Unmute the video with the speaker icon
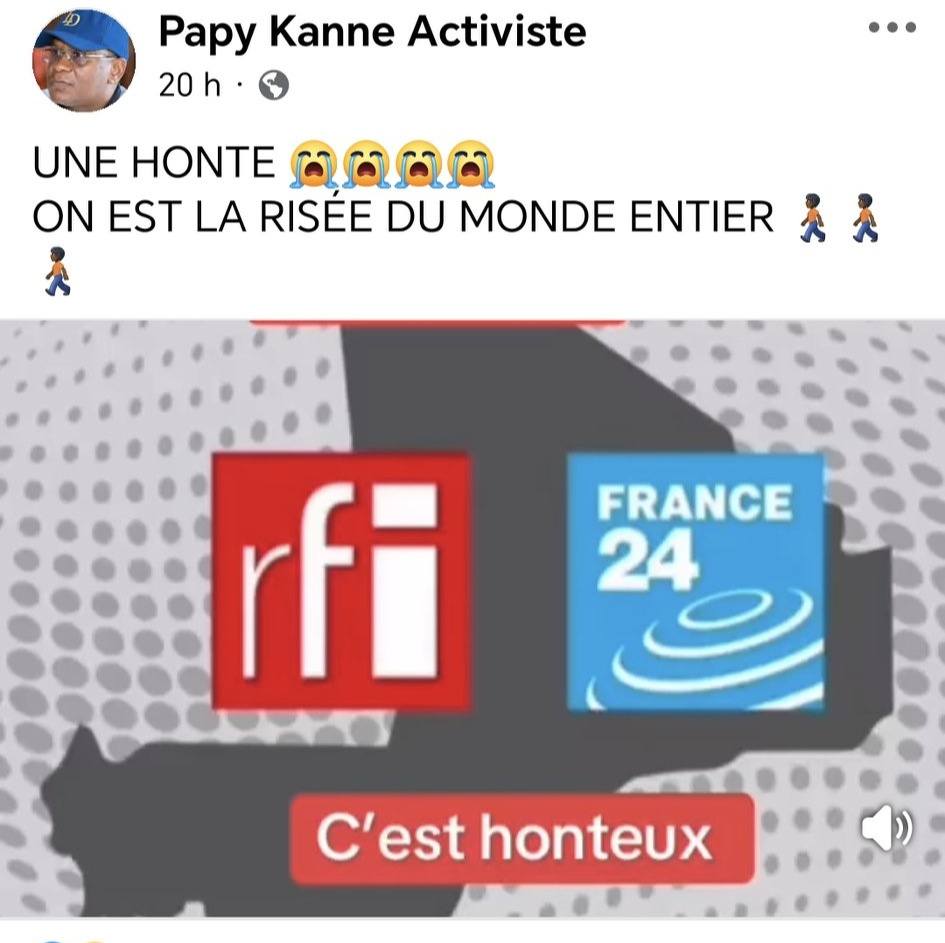The image size is (945, 943). 886,828
